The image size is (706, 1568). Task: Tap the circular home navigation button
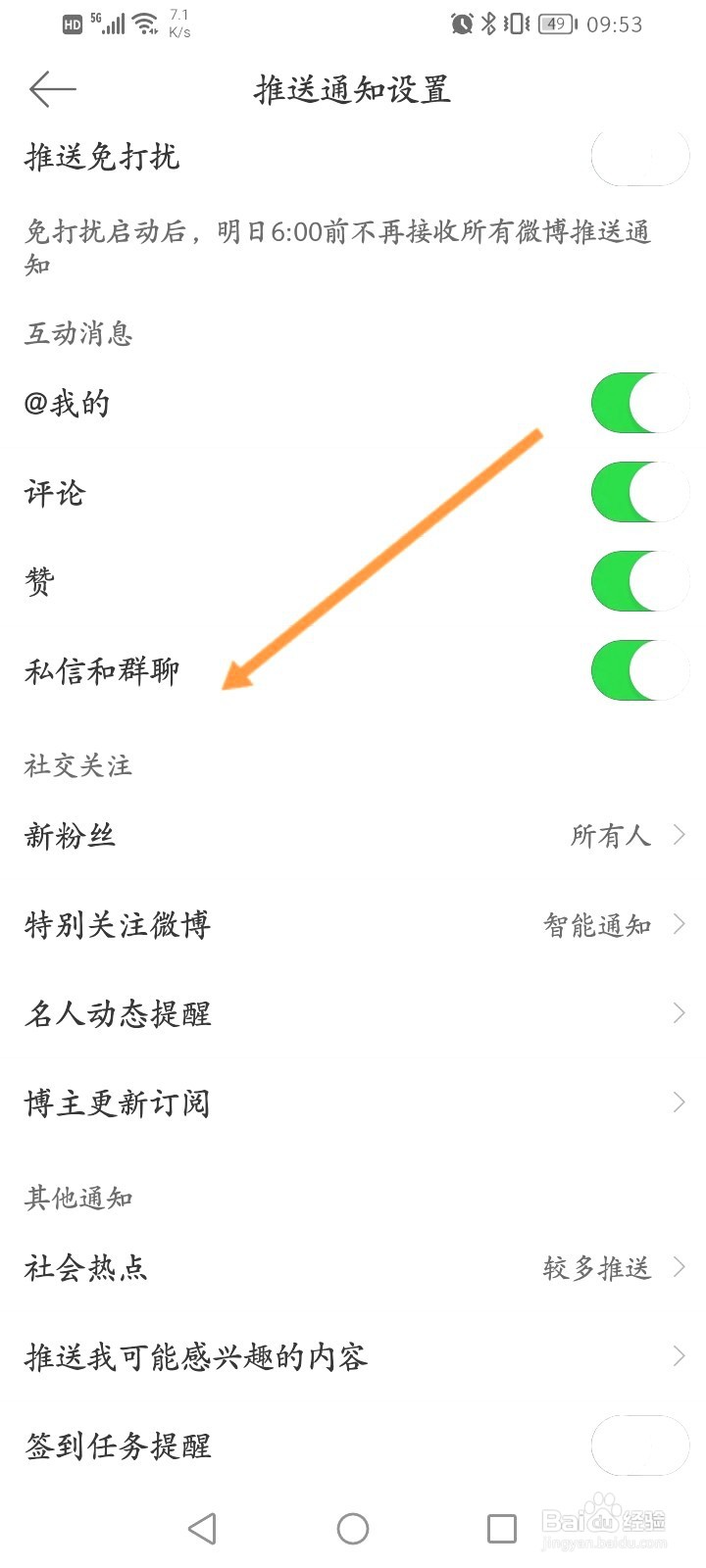tap(352, 1527)
